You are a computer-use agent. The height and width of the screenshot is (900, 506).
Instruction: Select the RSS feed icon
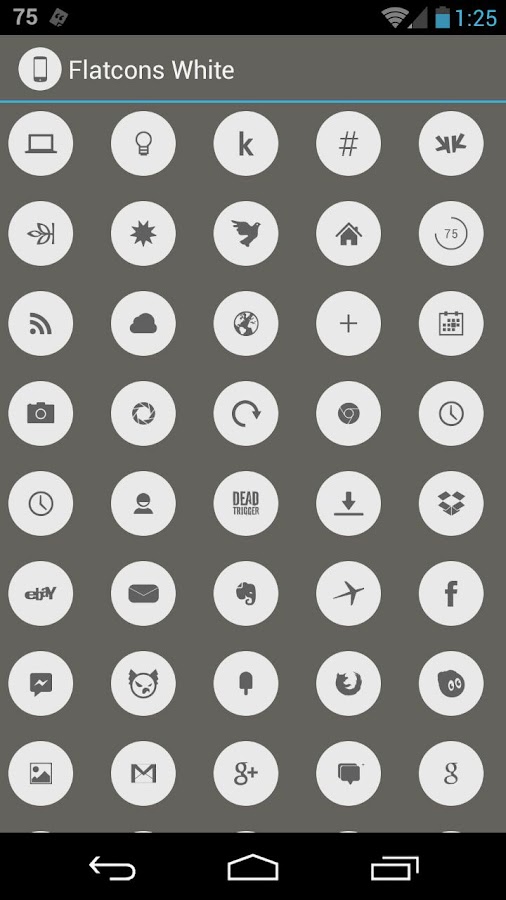[41, 324]
